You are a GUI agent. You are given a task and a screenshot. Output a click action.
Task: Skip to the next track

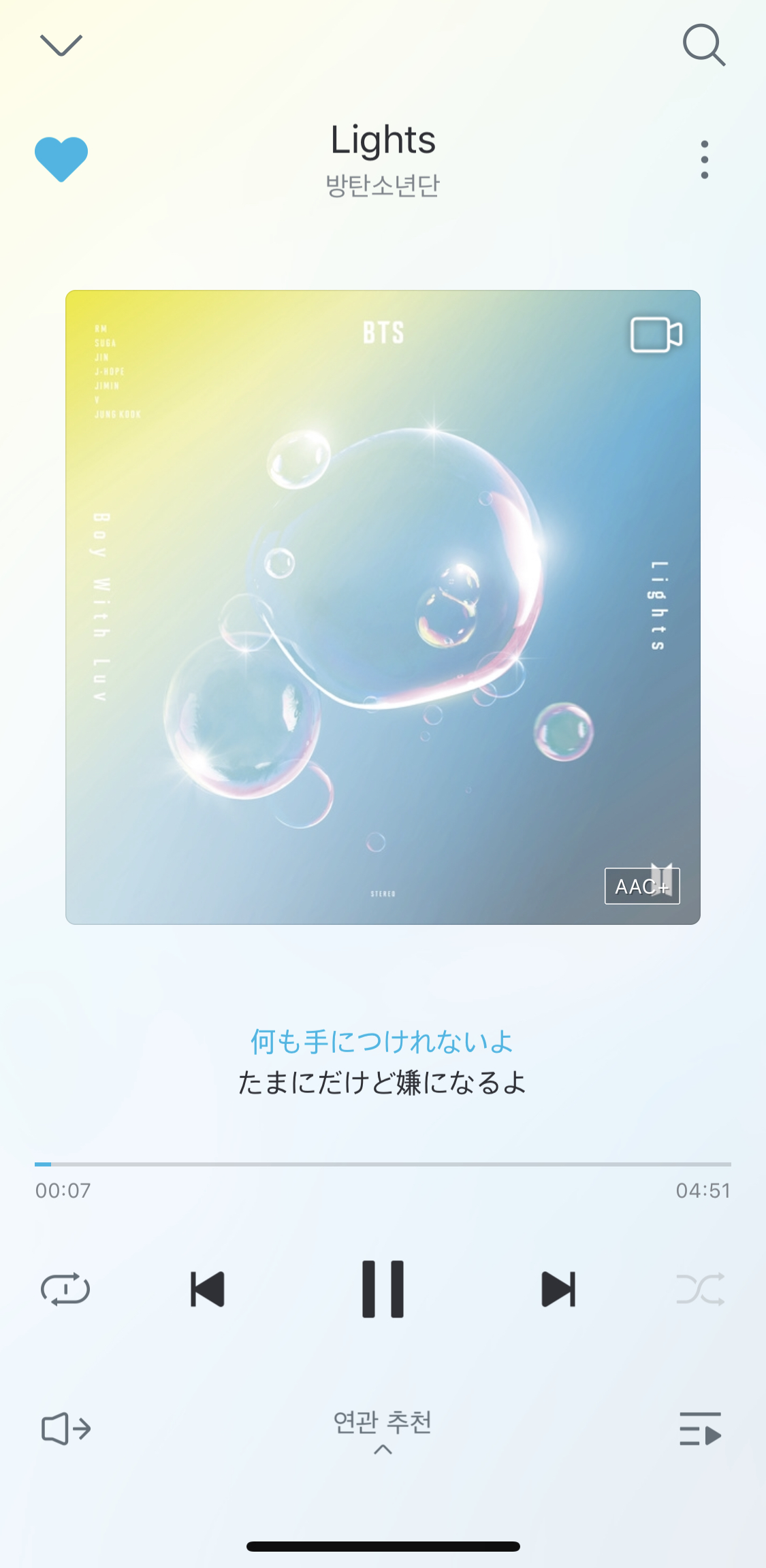(558, 1289)
